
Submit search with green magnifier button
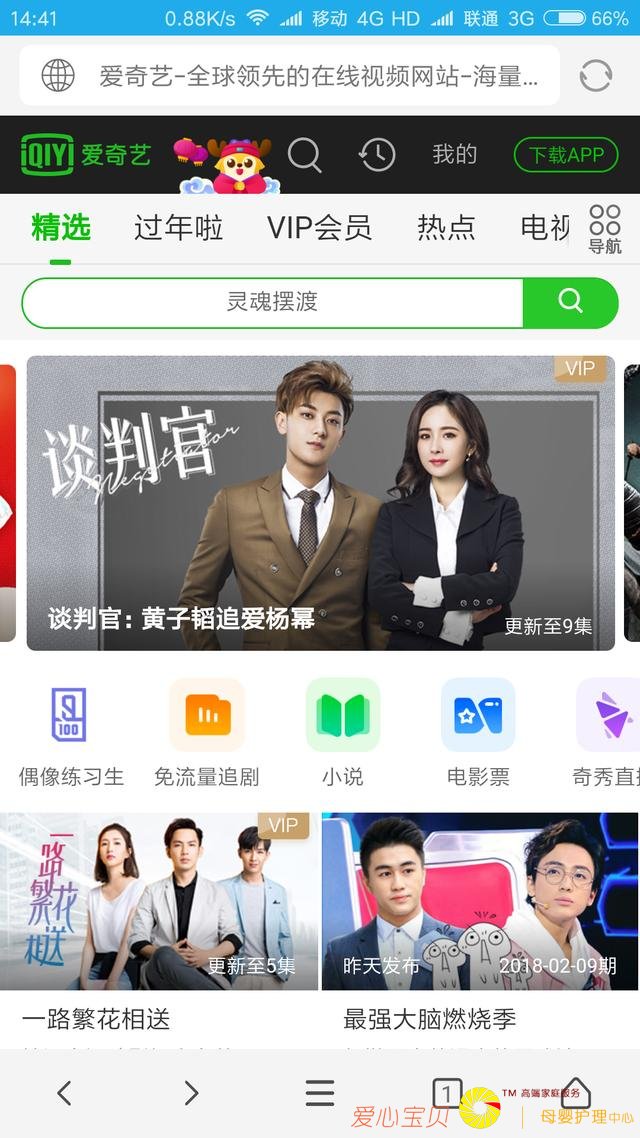click(x=570, y=302)
